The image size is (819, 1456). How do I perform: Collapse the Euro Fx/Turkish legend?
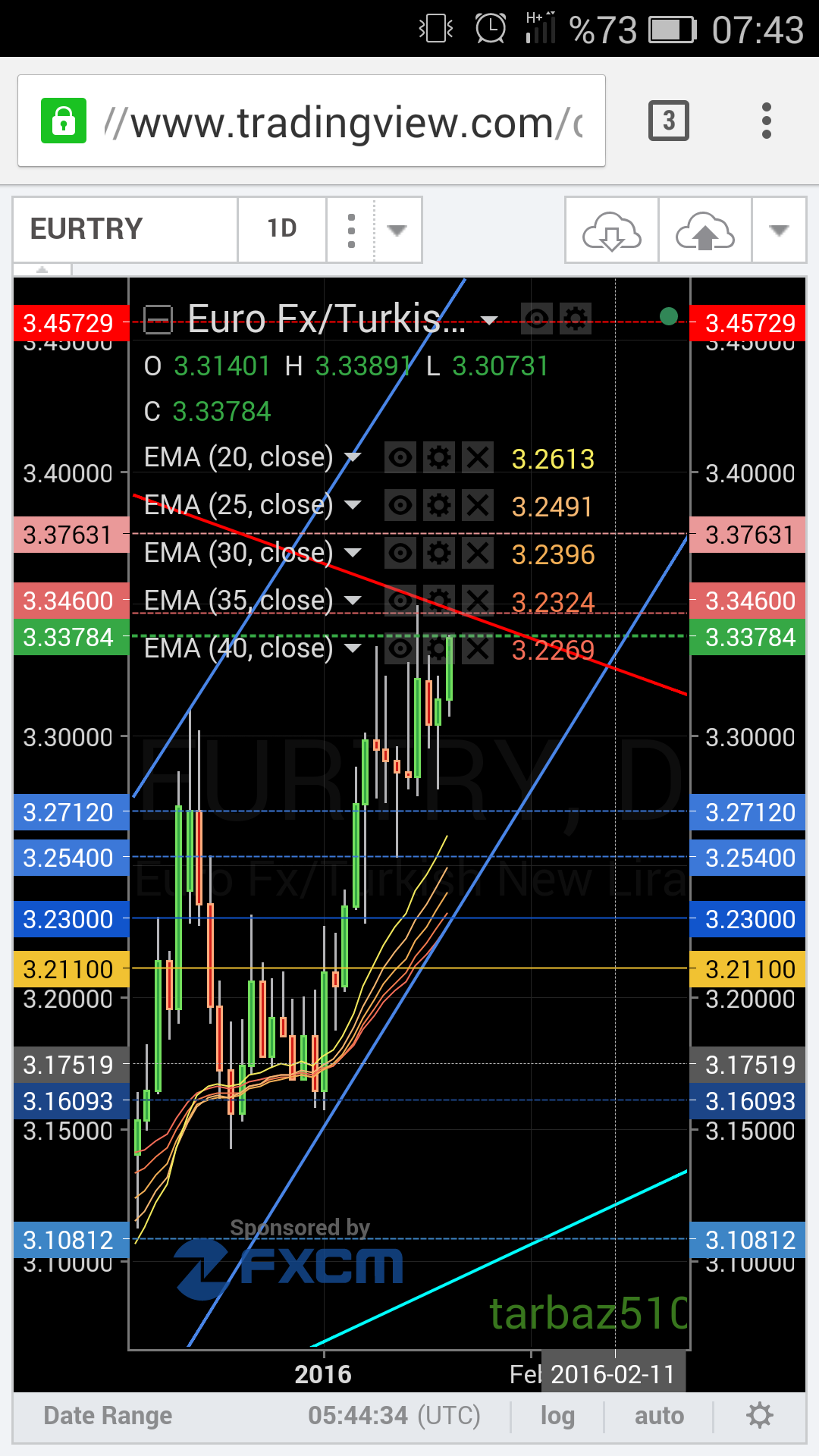click(158, 319)
